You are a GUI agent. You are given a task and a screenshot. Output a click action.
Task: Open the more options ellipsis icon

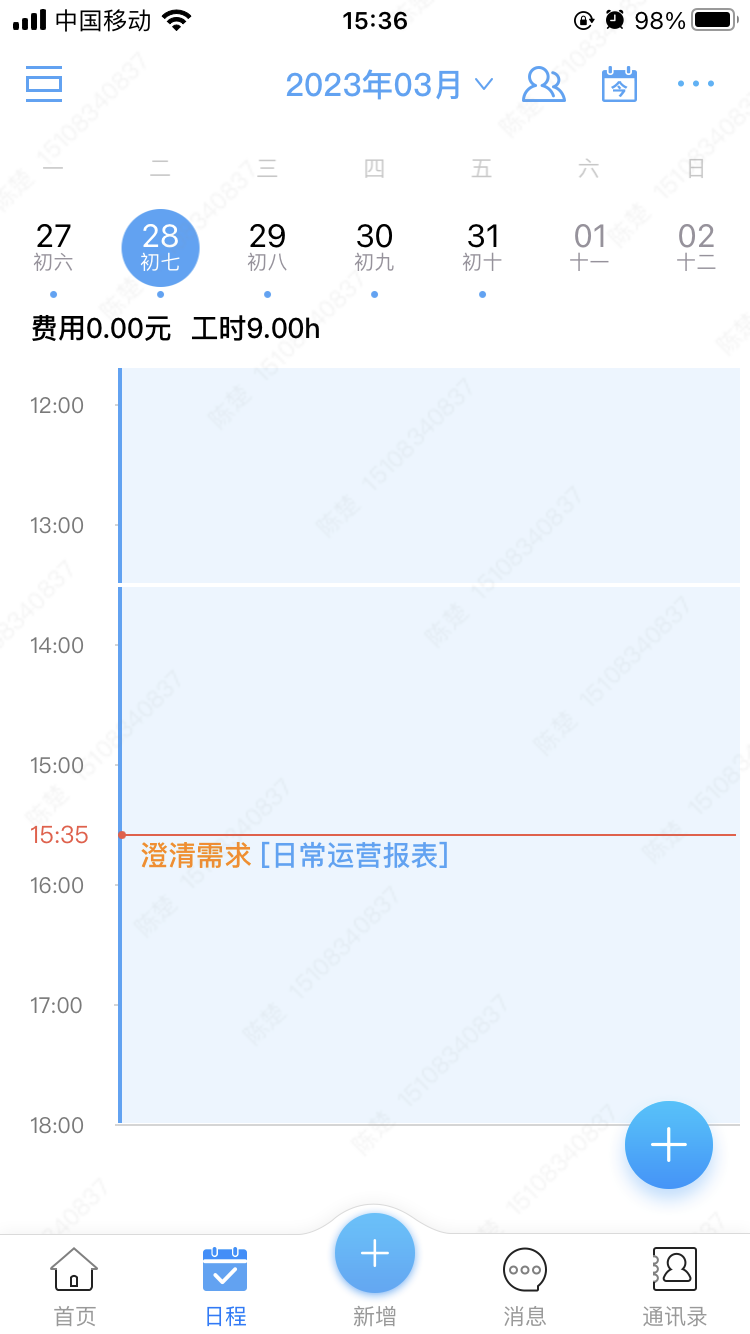tap(695, 85)
